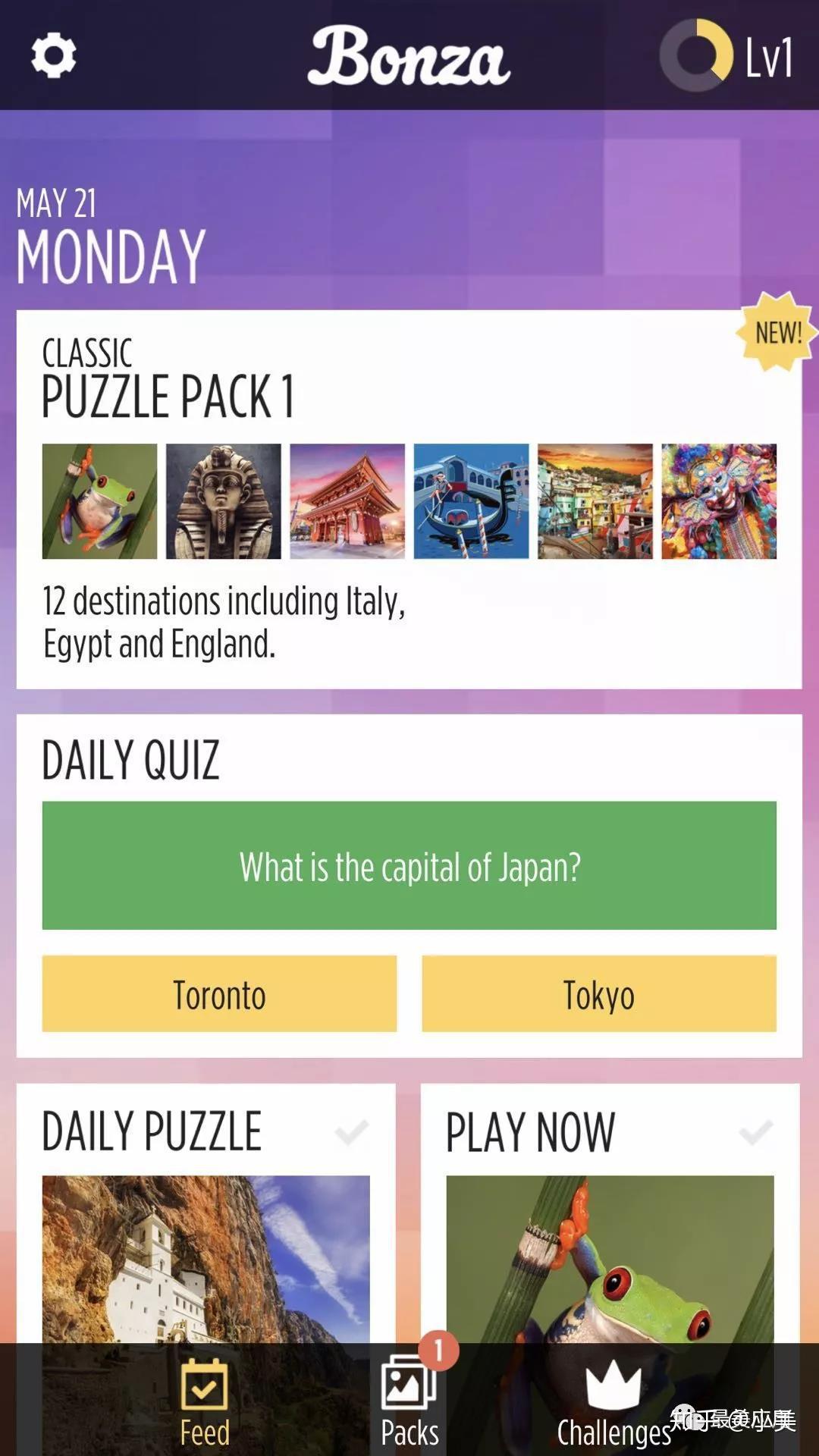Image resolution: width=819 pixels, height=1456 pixels.
Task: Answer Toronto in the daily quiz
Action: (x=219, y=993)
